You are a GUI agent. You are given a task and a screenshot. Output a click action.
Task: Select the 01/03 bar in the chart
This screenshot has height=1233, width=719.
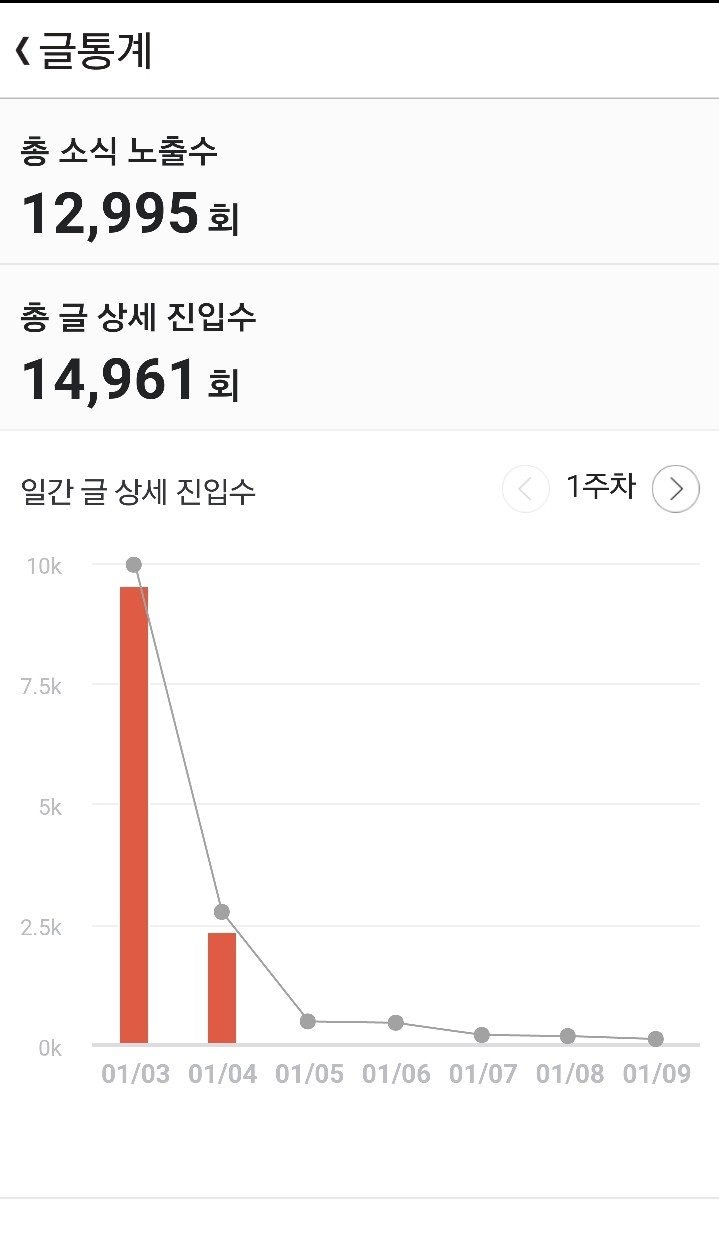tap(134, 815)
